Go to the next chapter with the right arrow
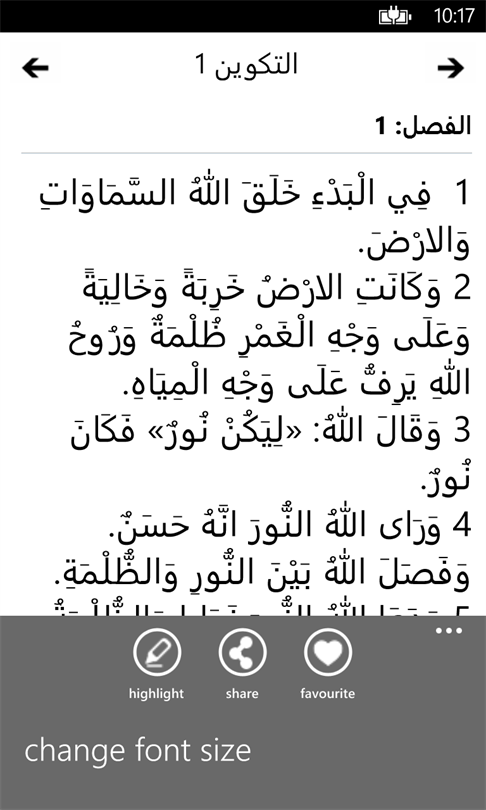Screen dimensions: 486x810 click(x=450, y=68)
